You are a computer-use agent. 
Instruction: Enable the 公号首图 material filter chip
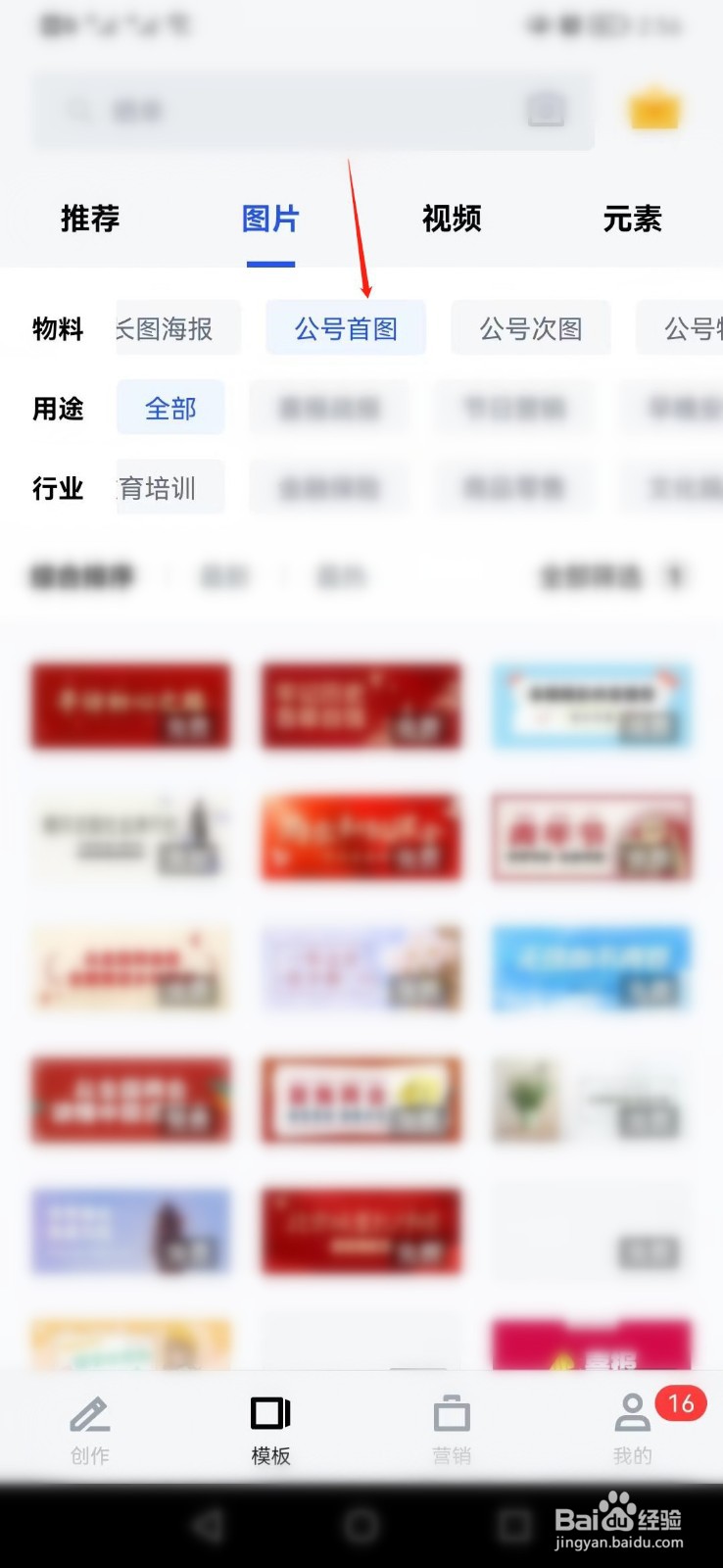point(345,328)
